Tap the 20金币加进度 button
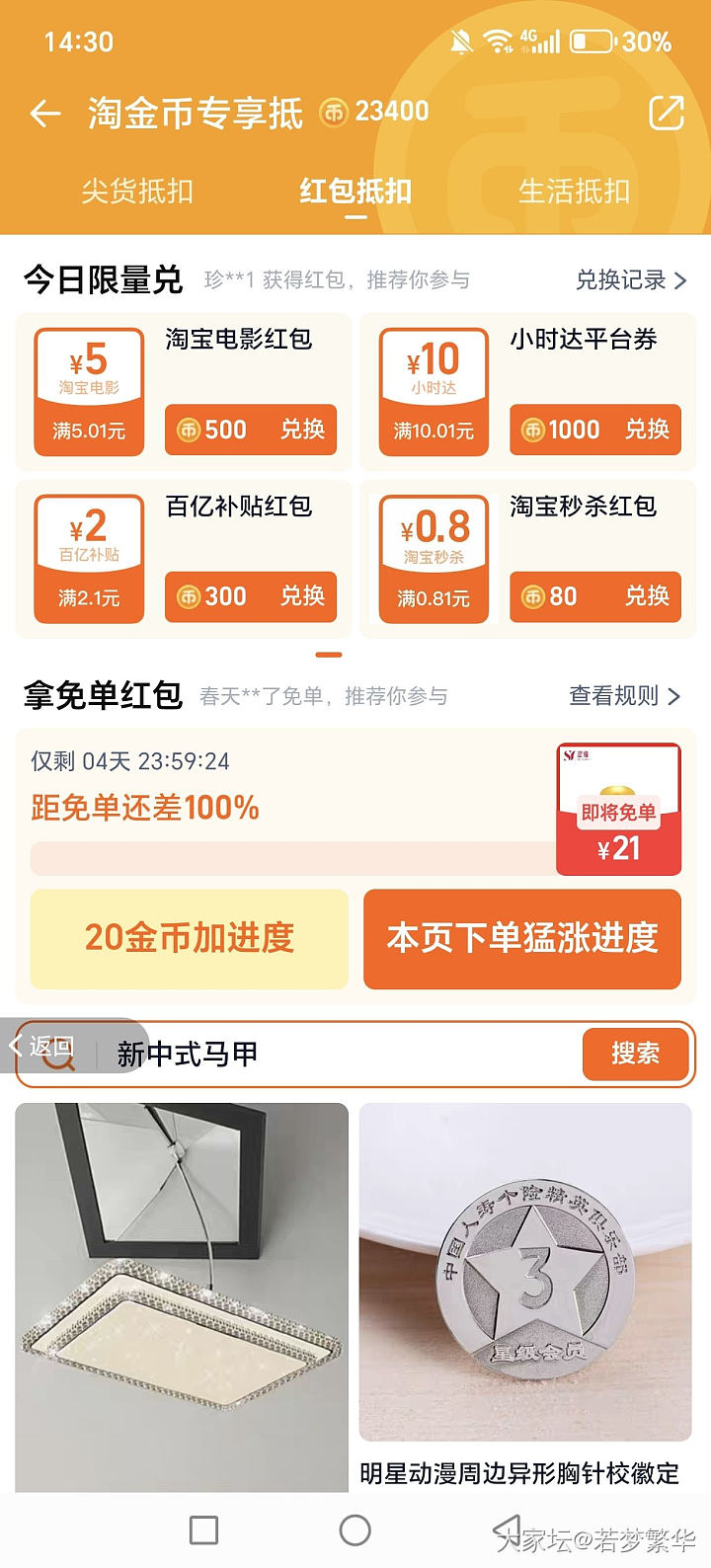The image size is (711, 1568). point(190,938)
